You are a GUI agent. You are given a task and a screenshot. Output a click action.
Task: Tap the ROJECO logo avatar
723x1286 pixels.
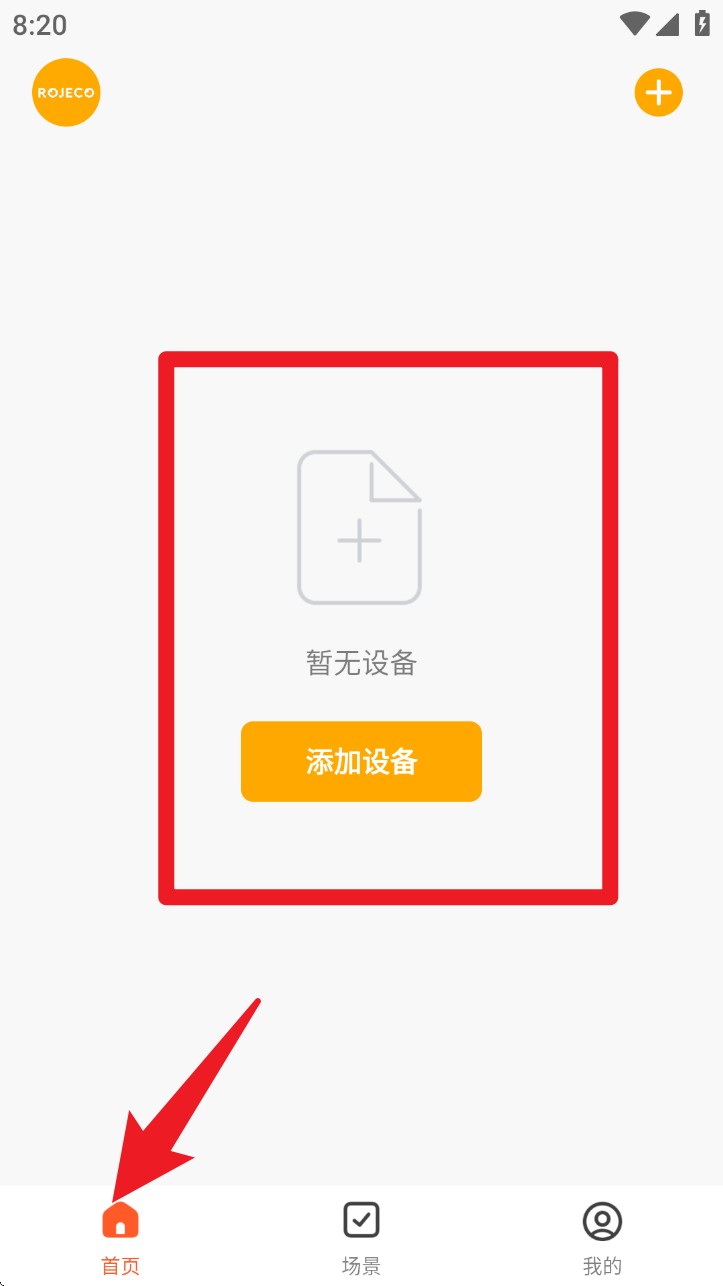pyautogui.click(x=66, y=92)
